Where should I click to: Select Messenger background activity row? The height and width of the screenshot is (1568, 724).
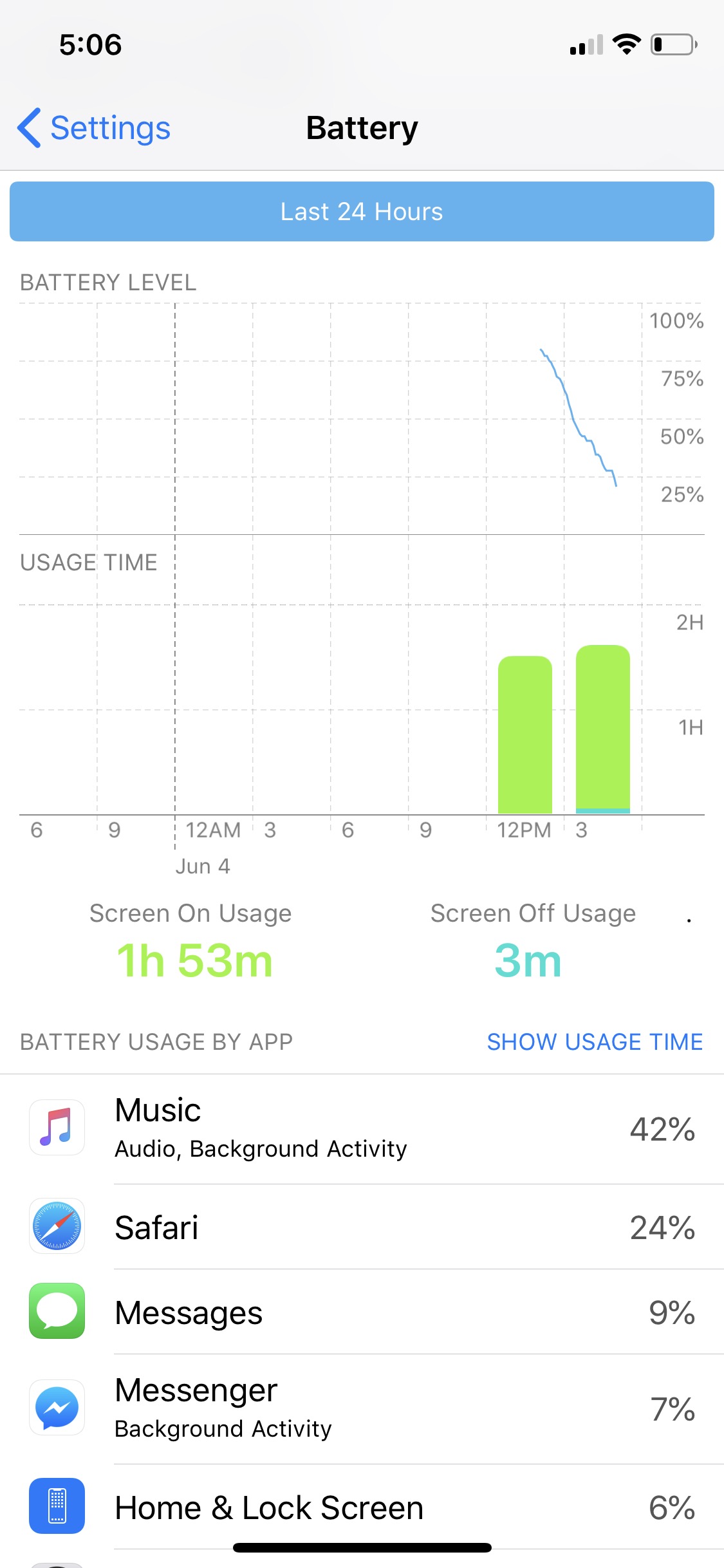(x=362, y=1409)
